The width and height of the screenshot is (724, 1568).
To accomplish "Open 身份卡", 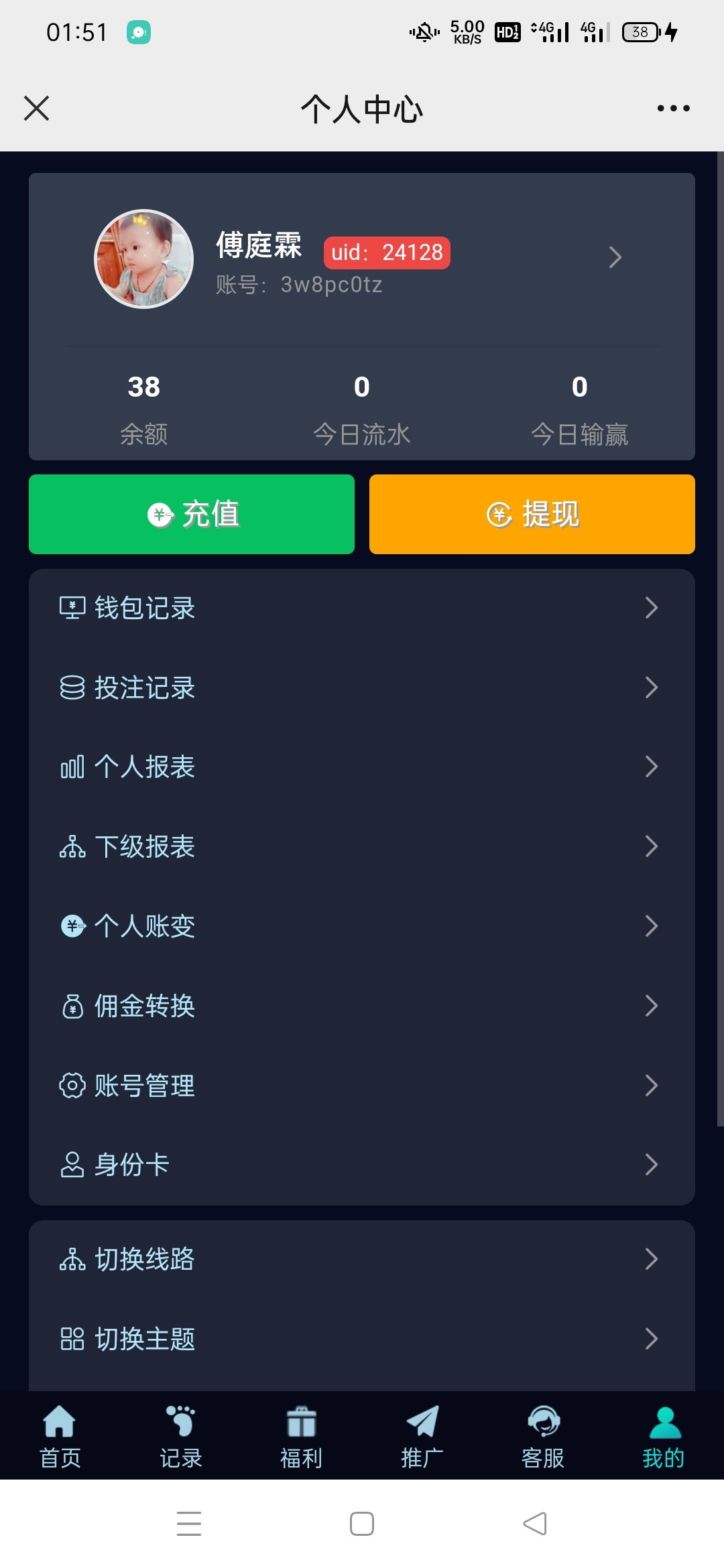I will click(361, 1165).
